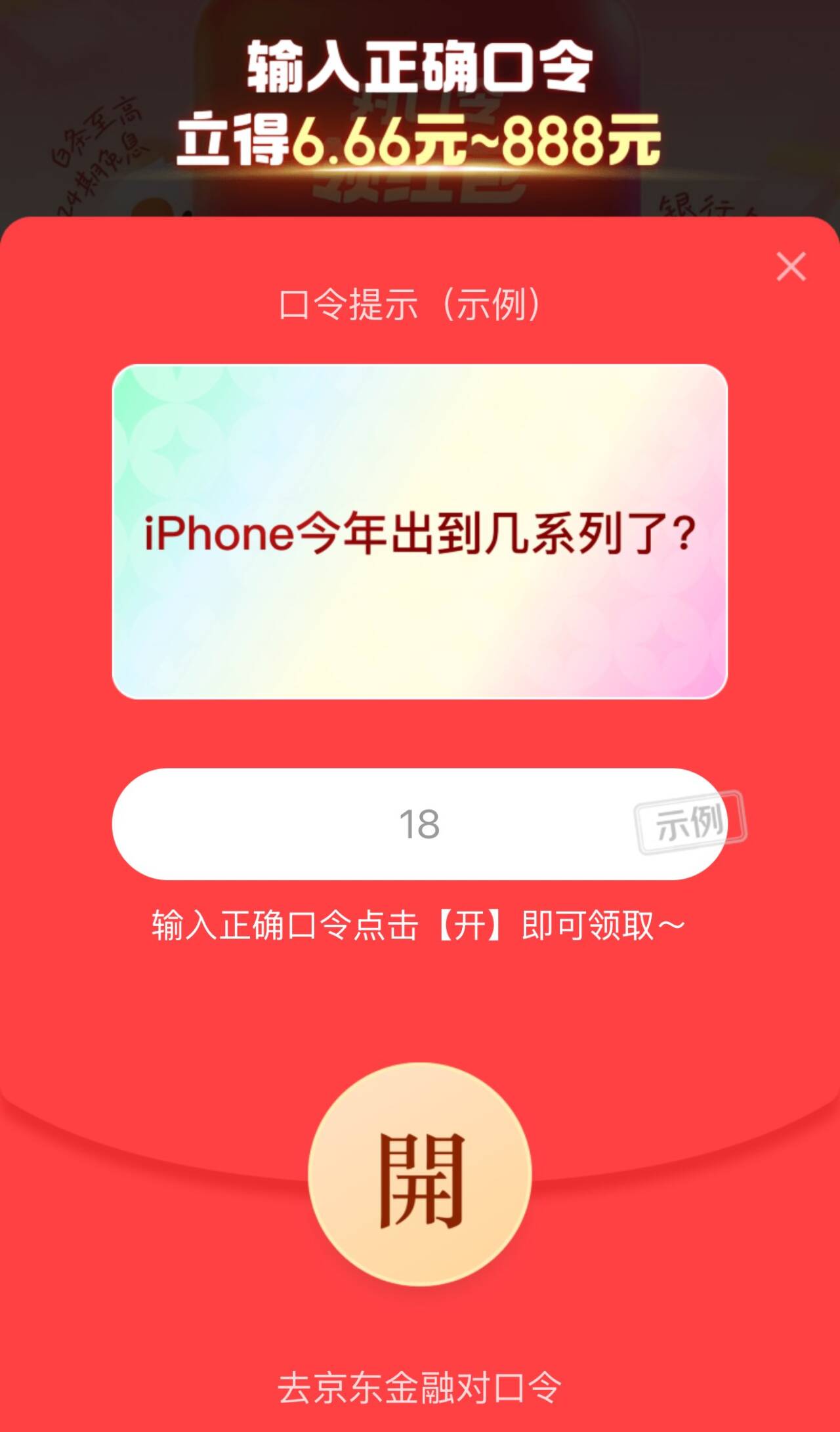Open the 去京东金融对口令 link
840x1432 pixels.
click(x=420, y=1387)
